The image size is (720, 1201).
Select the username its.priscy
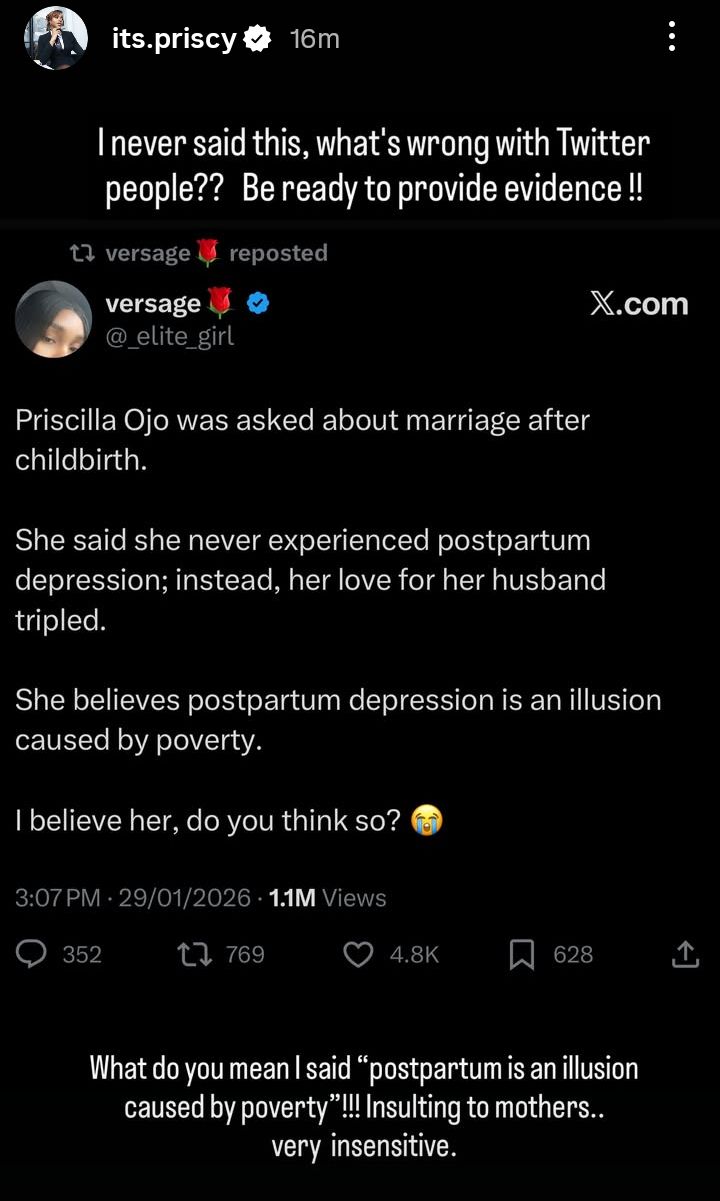[x=174, y=38]
